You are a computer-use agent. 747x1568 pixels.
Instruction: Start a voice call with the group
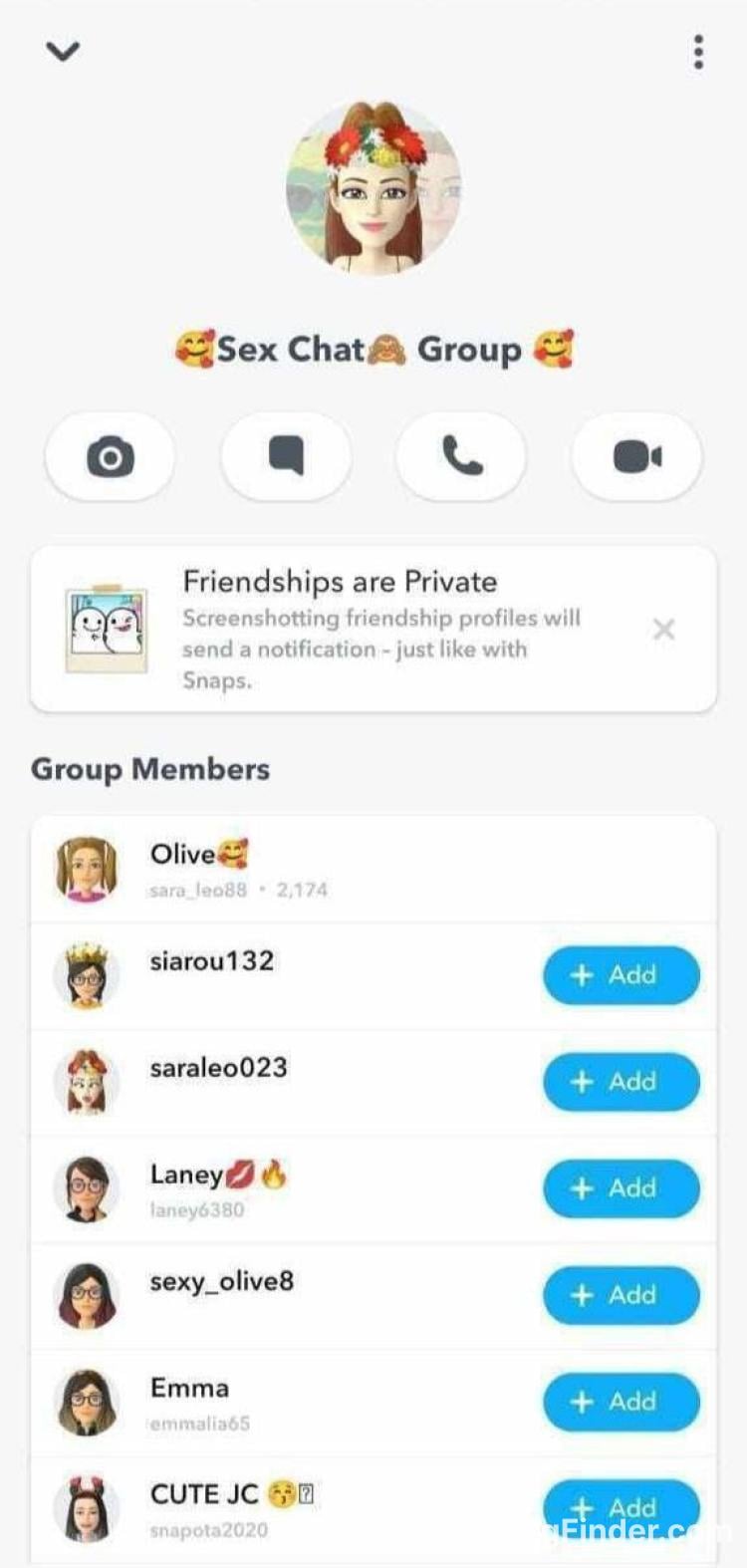(461, 457)
